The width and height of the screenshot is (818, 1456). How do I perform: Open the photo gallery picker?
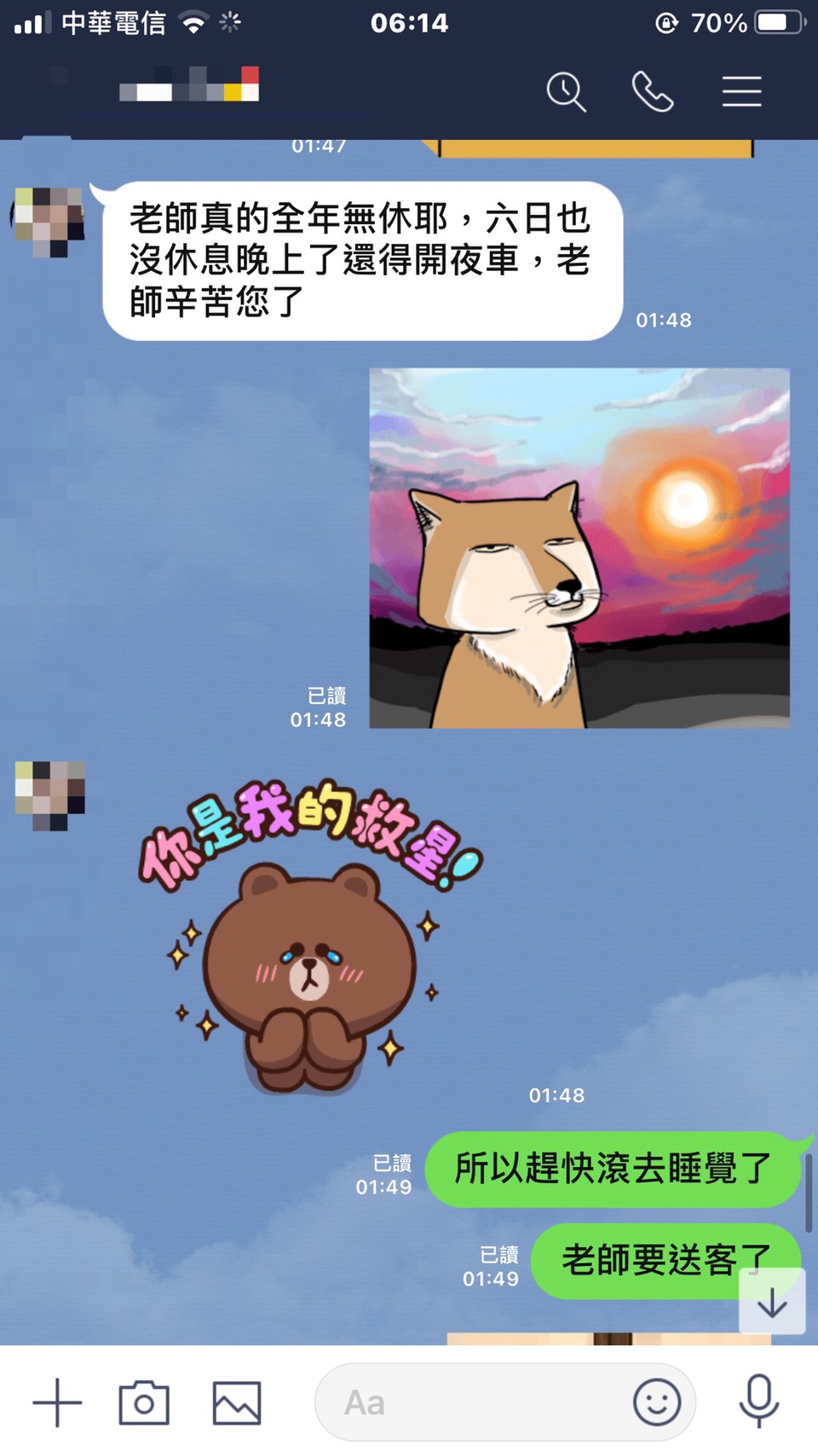point(237,1402)
